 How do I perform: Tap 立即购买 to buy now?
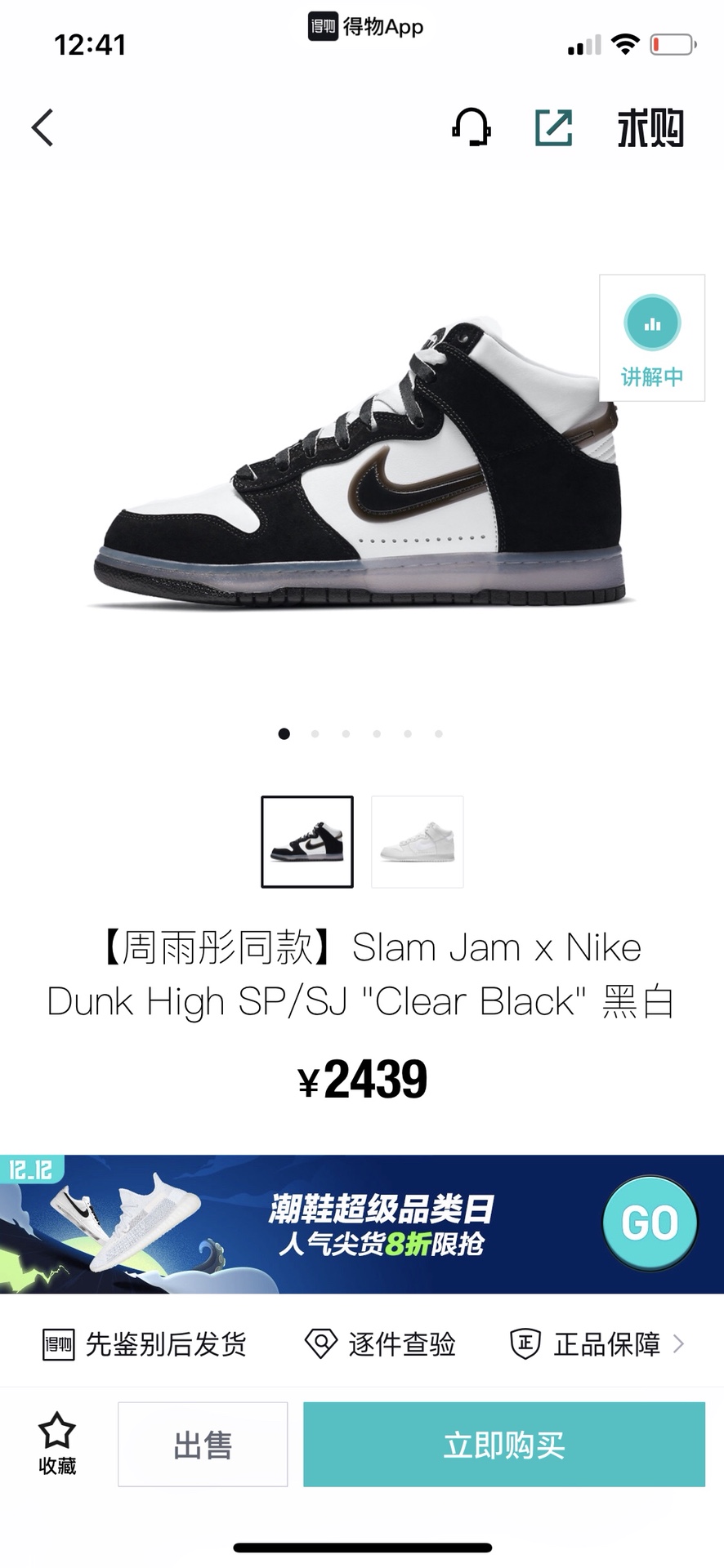click(x=504, y=1445)
